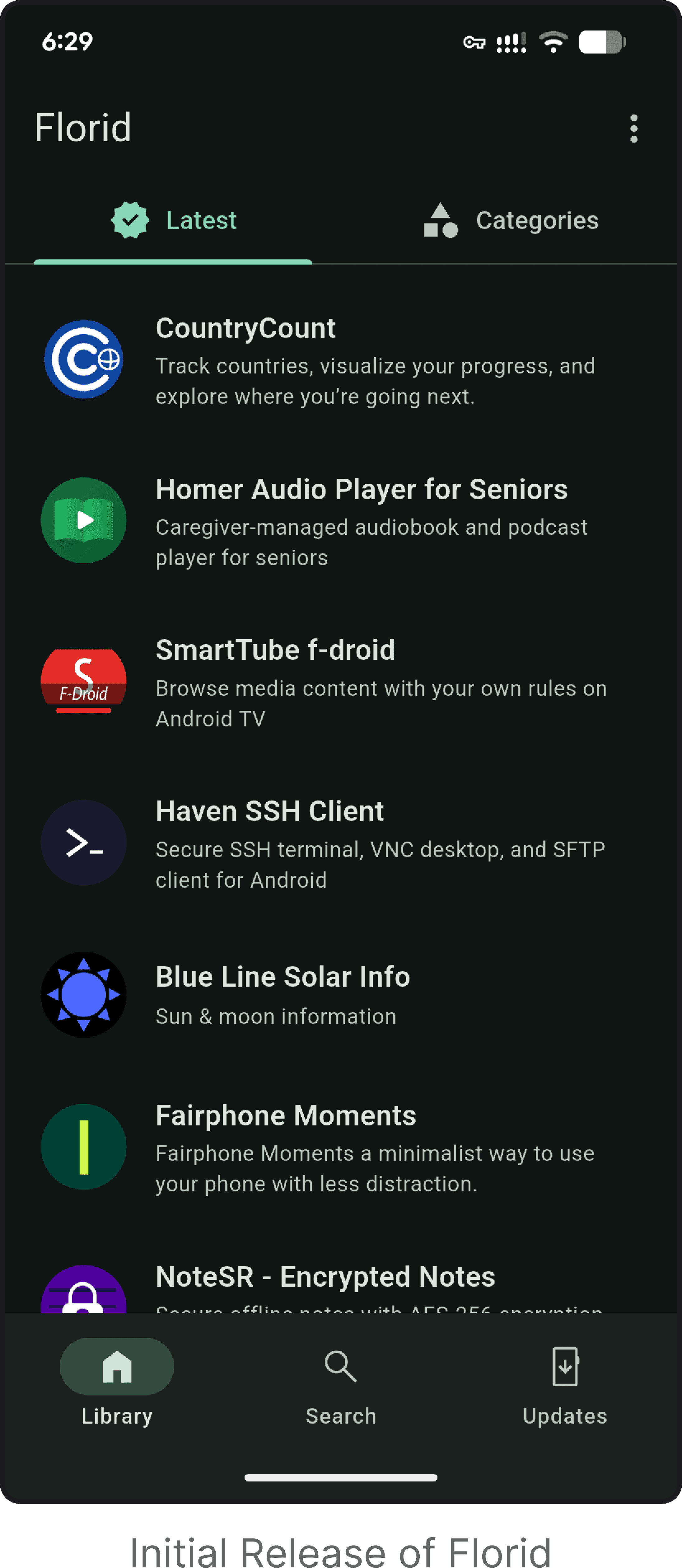The image size is (682, 1568).
Task: Open Blue Line Solar Info
Action: point(341,995)
